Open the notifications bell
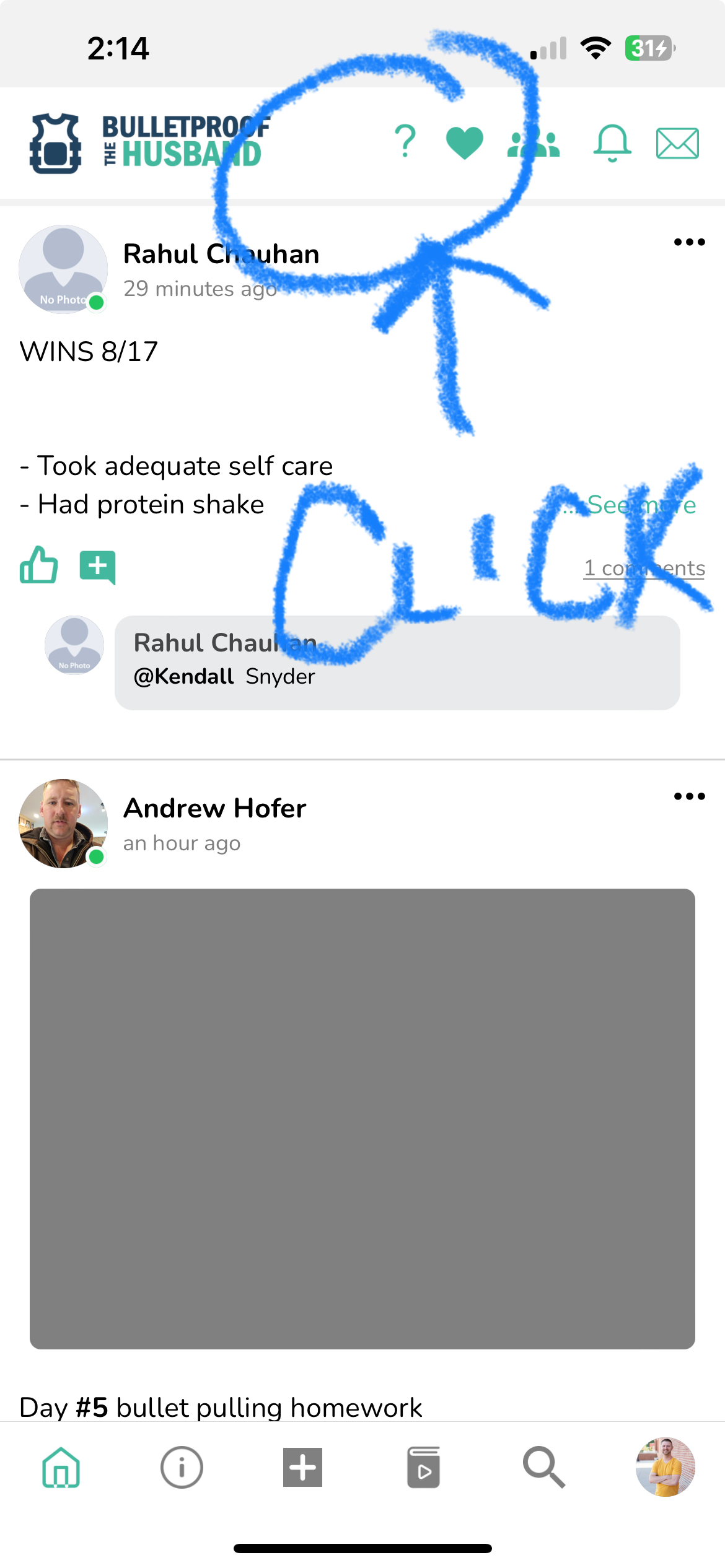The width and height of the screenshot is (725, 1568). click(x=612, y=143)
